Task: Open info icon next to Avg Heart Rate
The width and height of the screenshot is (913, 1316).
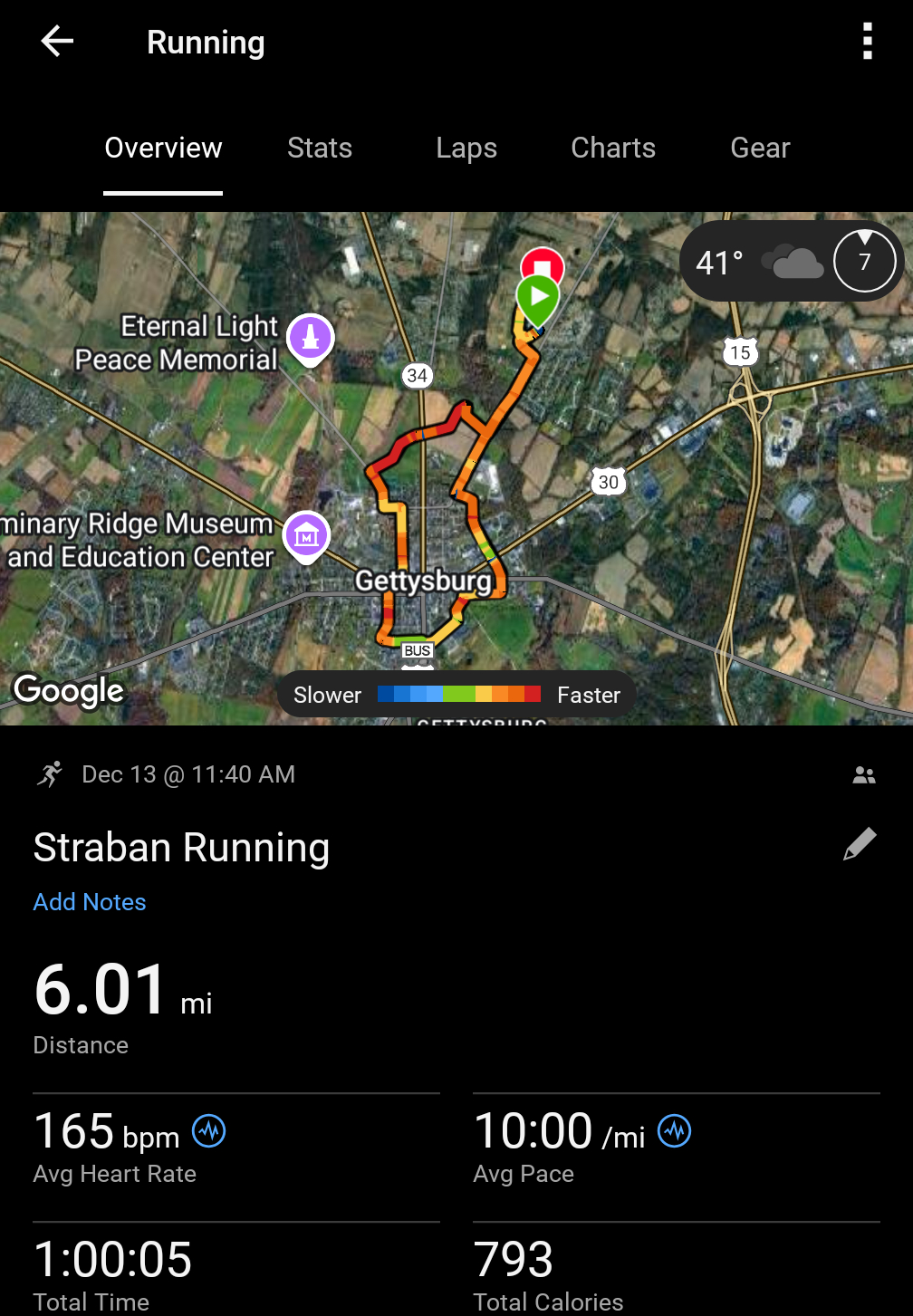Action: coord(209,1131)
